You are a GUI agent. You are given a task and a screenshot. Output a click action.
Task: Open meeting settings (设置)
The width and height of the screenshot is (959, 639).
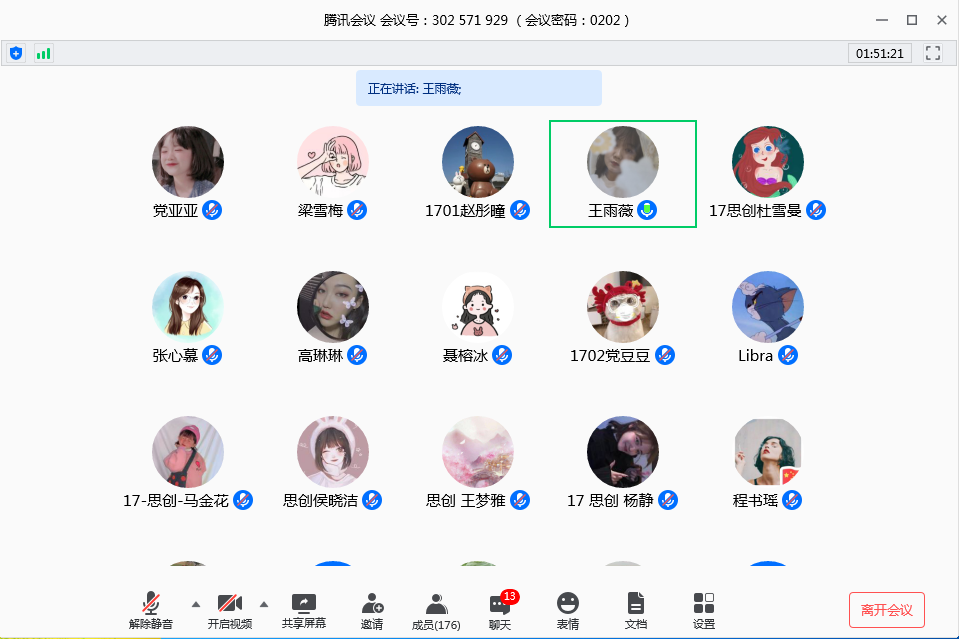[704, 609]
